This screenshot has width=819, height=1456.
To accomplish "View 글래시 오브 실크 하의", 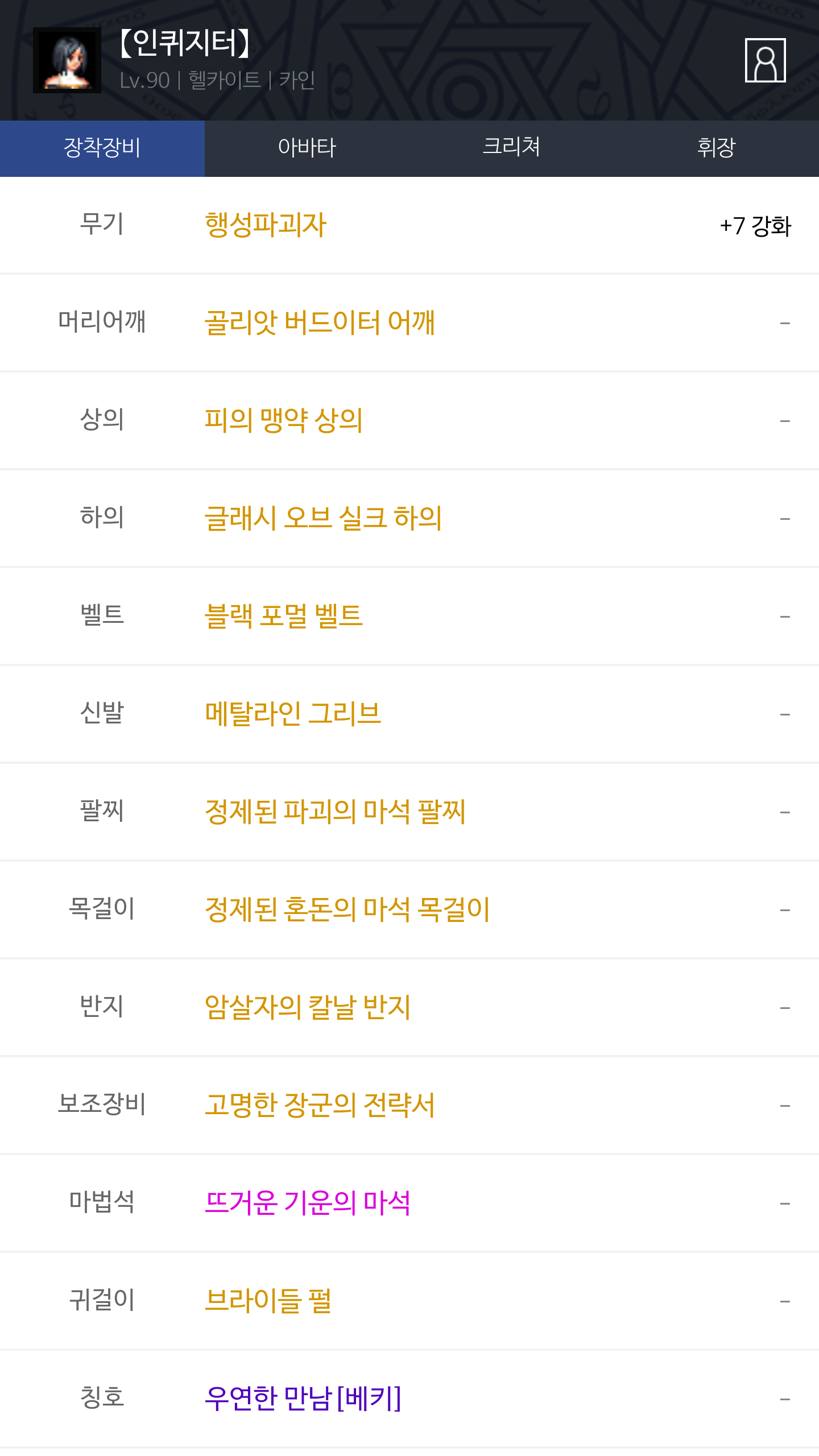I will (x=323, y=519).
